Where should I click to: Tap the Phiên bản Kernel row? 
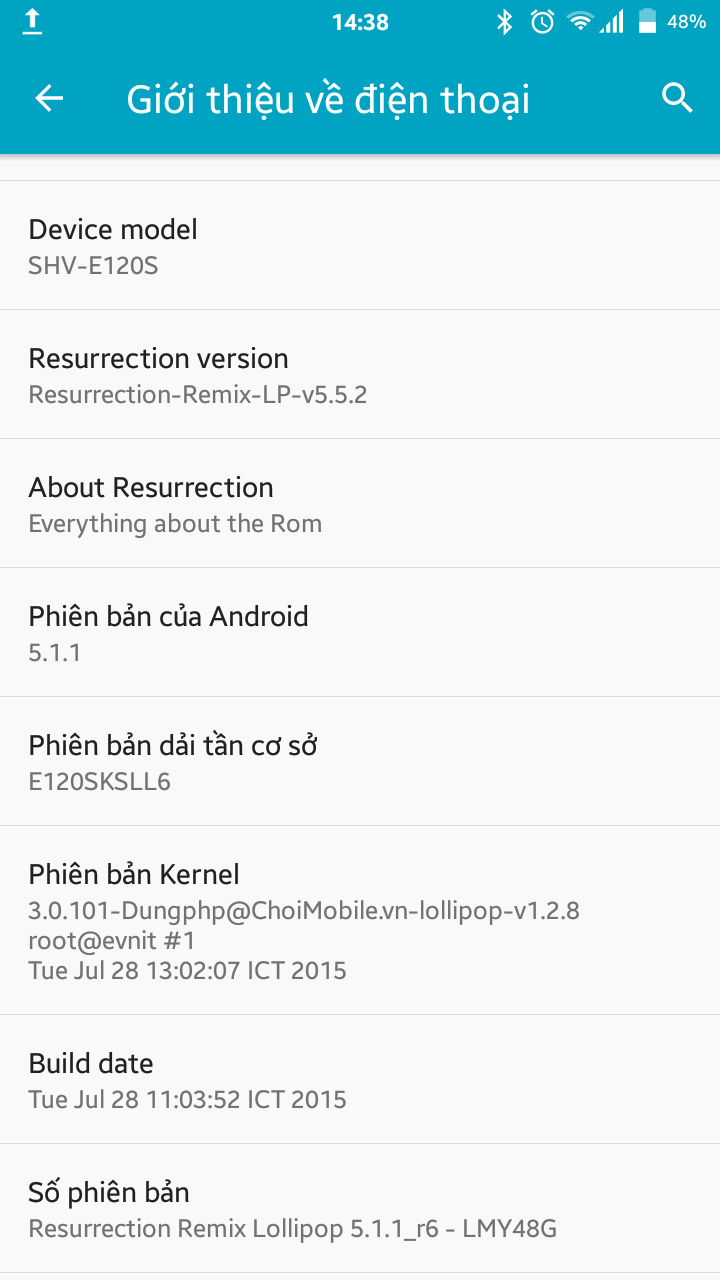pos(360,921)
